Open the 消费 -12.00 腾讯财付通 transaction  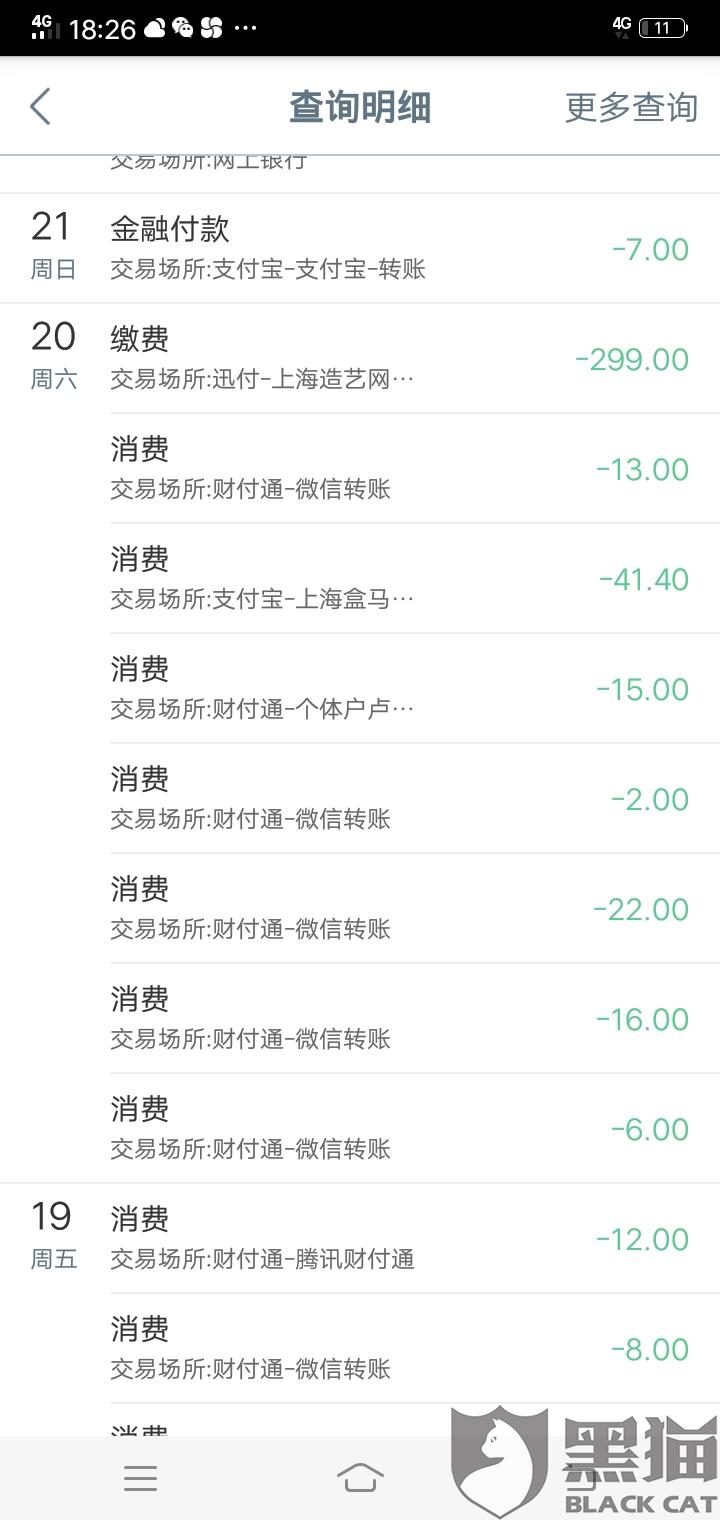(x=400, y=1238)
